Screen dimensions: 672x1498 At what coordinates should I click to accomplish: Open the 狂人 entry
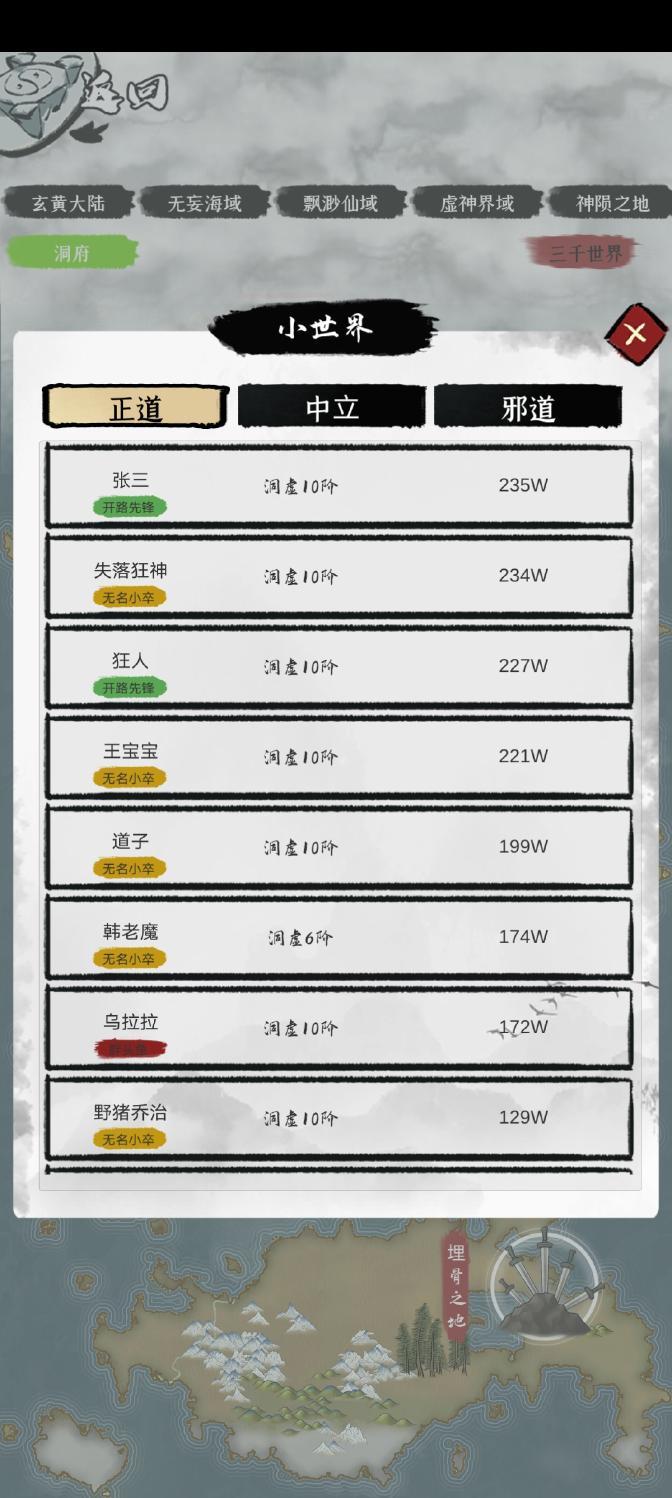coord(339,667)
